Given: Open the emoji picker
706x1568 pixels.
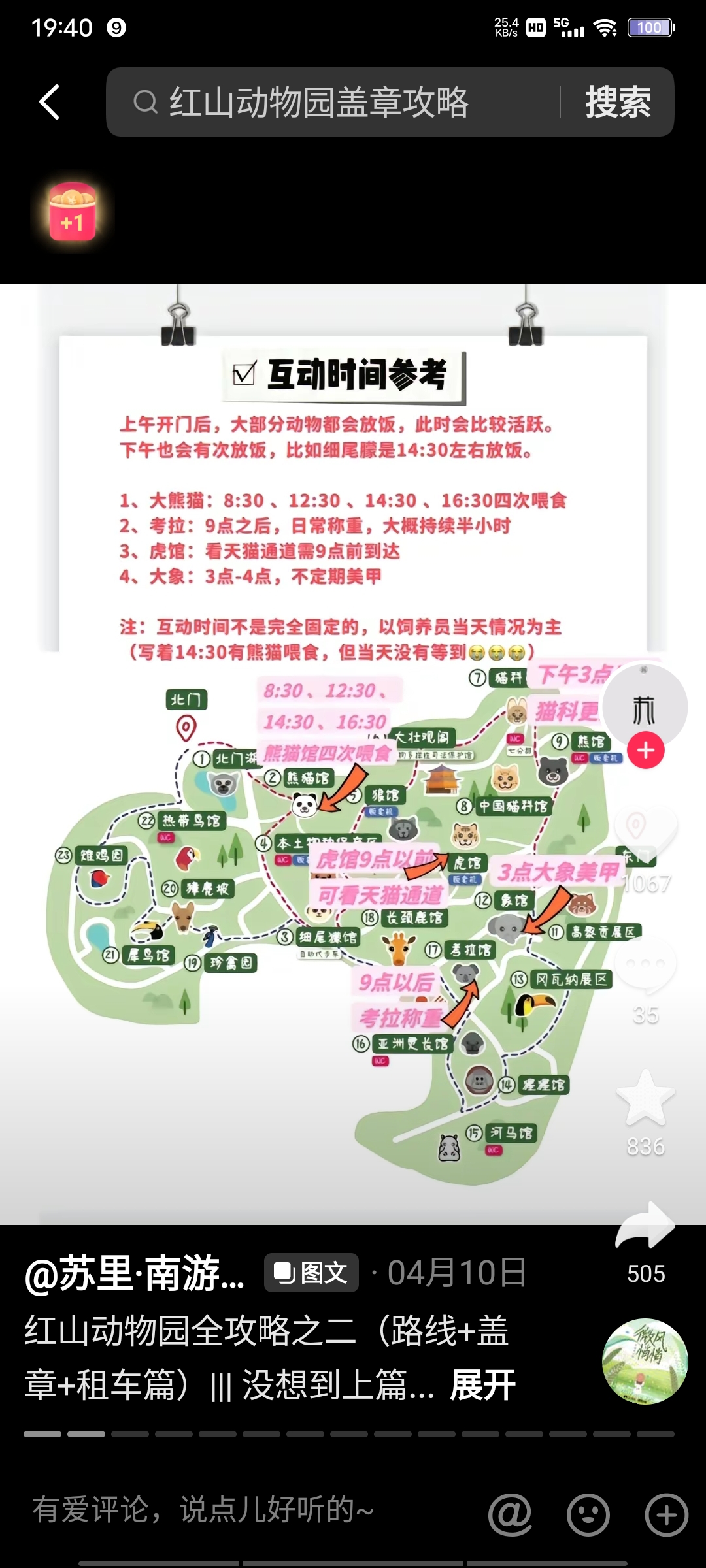Looking at the screenshot, I should [588, 1514].
